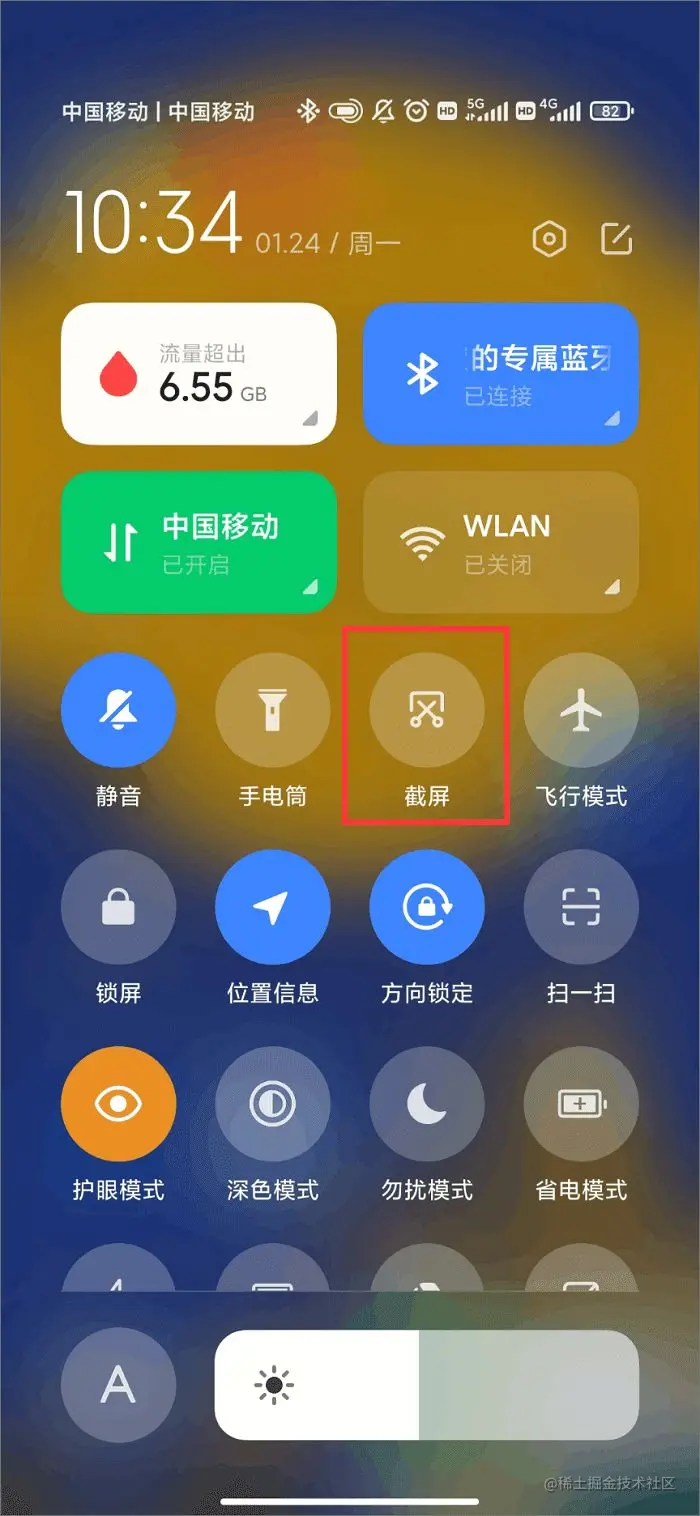
Task: Enable 省电模式 battery saver
Action: click(581, 1104)
